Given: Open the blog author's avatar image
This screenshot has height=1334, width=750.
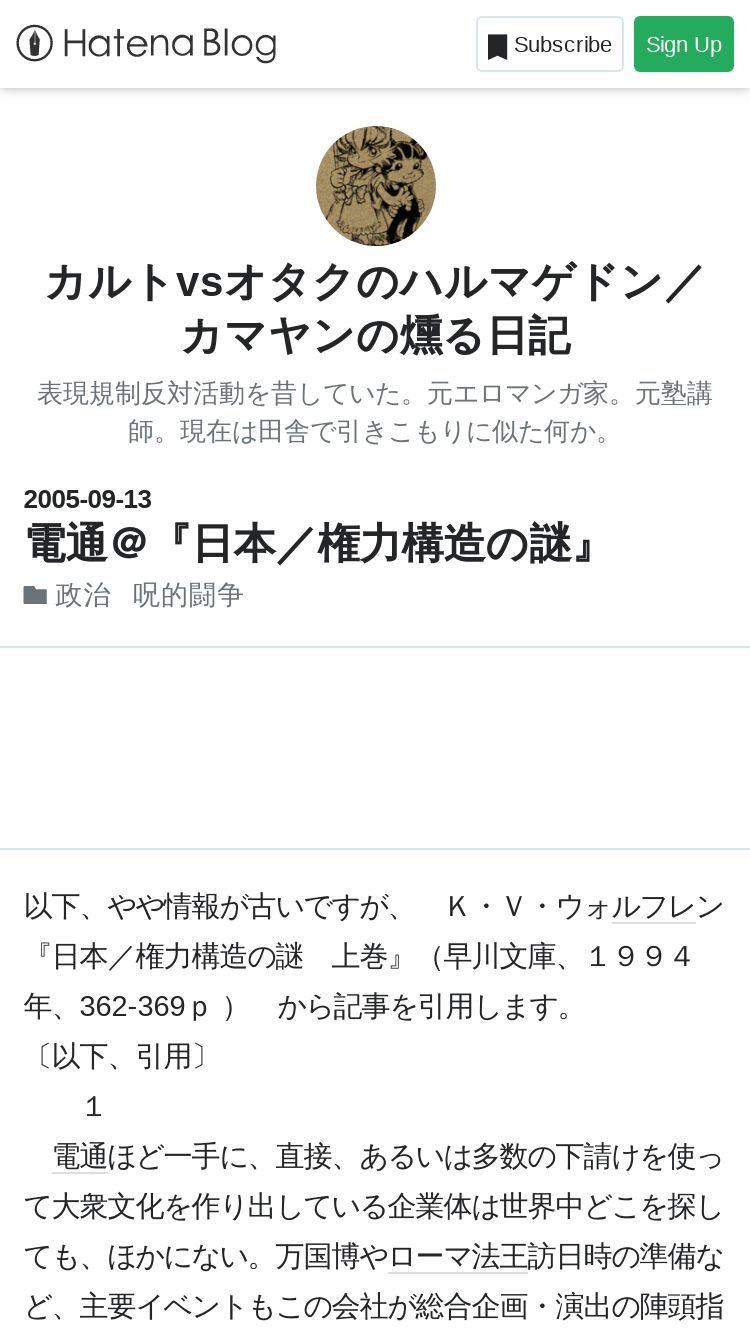Looking at the screenshot, I should point(375,186).
